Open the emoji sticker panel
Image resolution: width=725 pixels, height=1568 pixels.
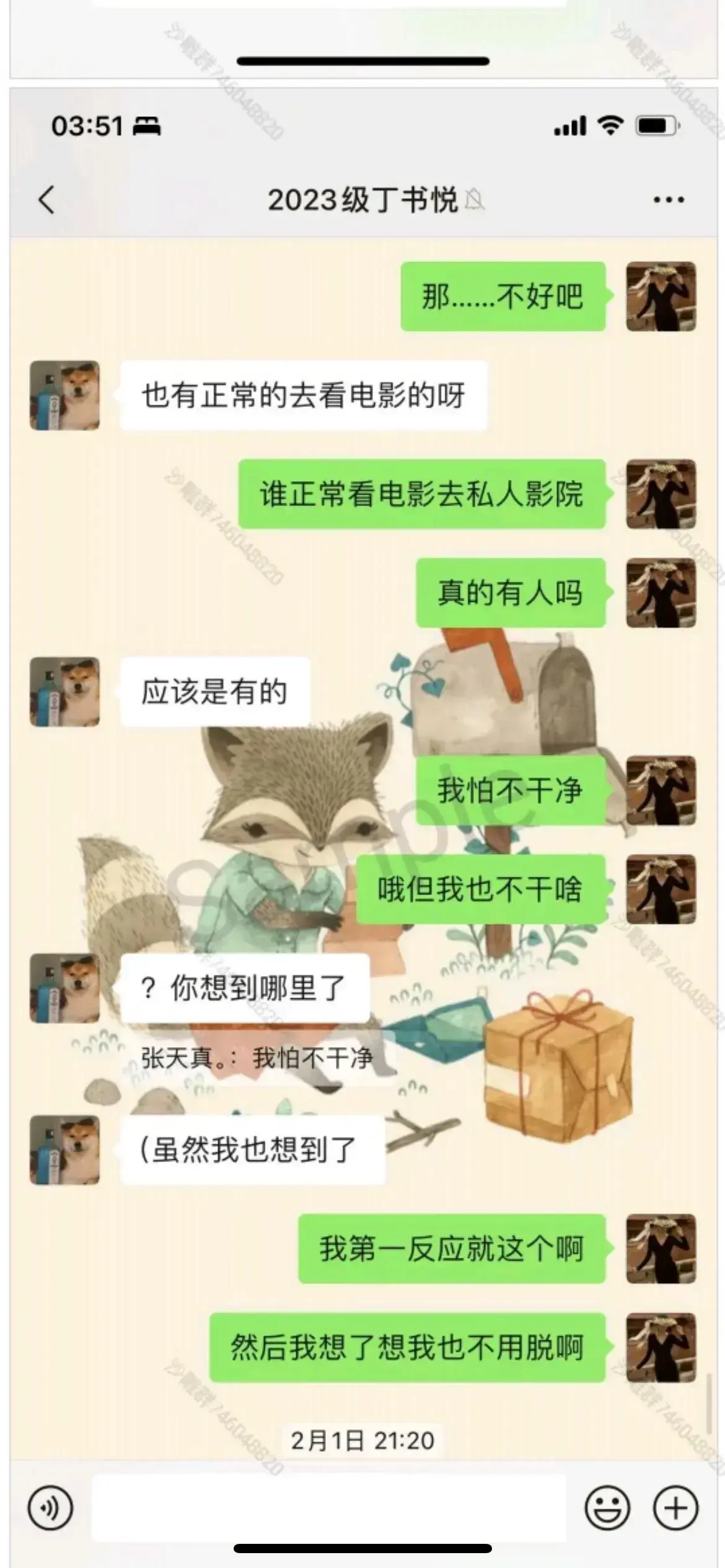pyautogui.click(x=607, y=1507)
